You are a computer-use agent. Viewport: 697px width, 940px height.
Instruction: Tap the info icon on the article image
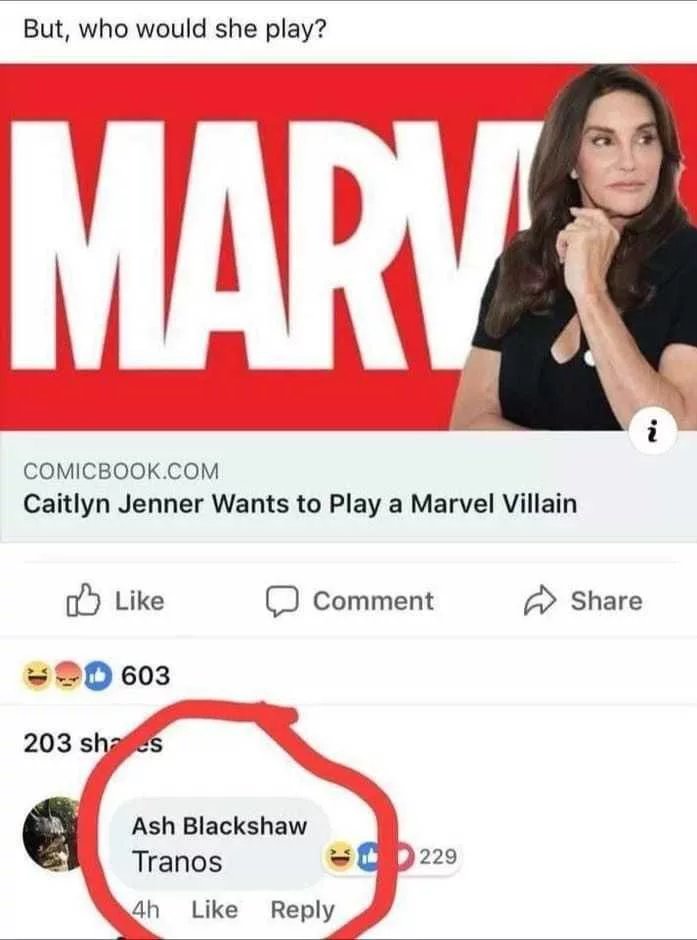[657, 434]
